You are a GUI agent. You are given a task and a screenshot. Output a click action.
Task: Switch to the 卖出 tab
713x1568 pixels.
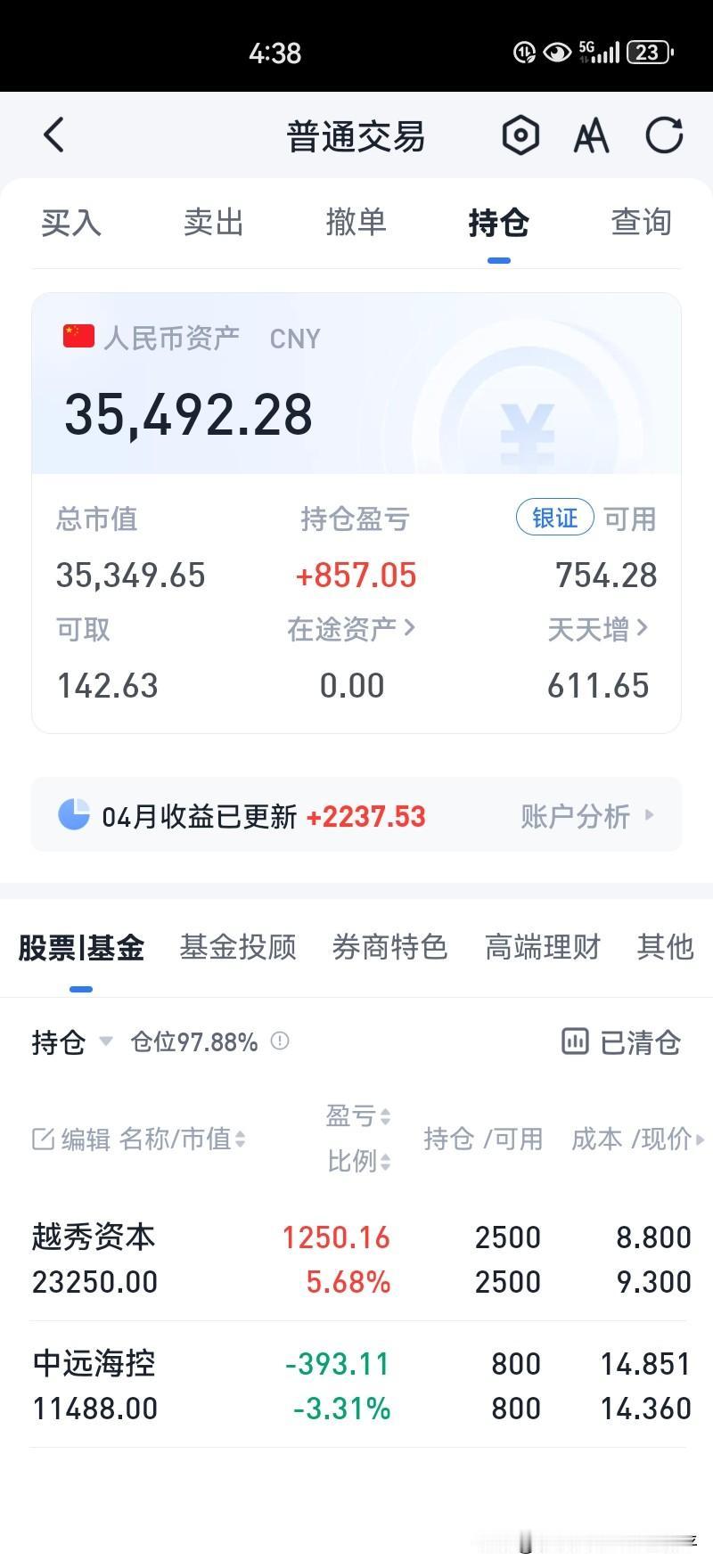tap(212, 223)
